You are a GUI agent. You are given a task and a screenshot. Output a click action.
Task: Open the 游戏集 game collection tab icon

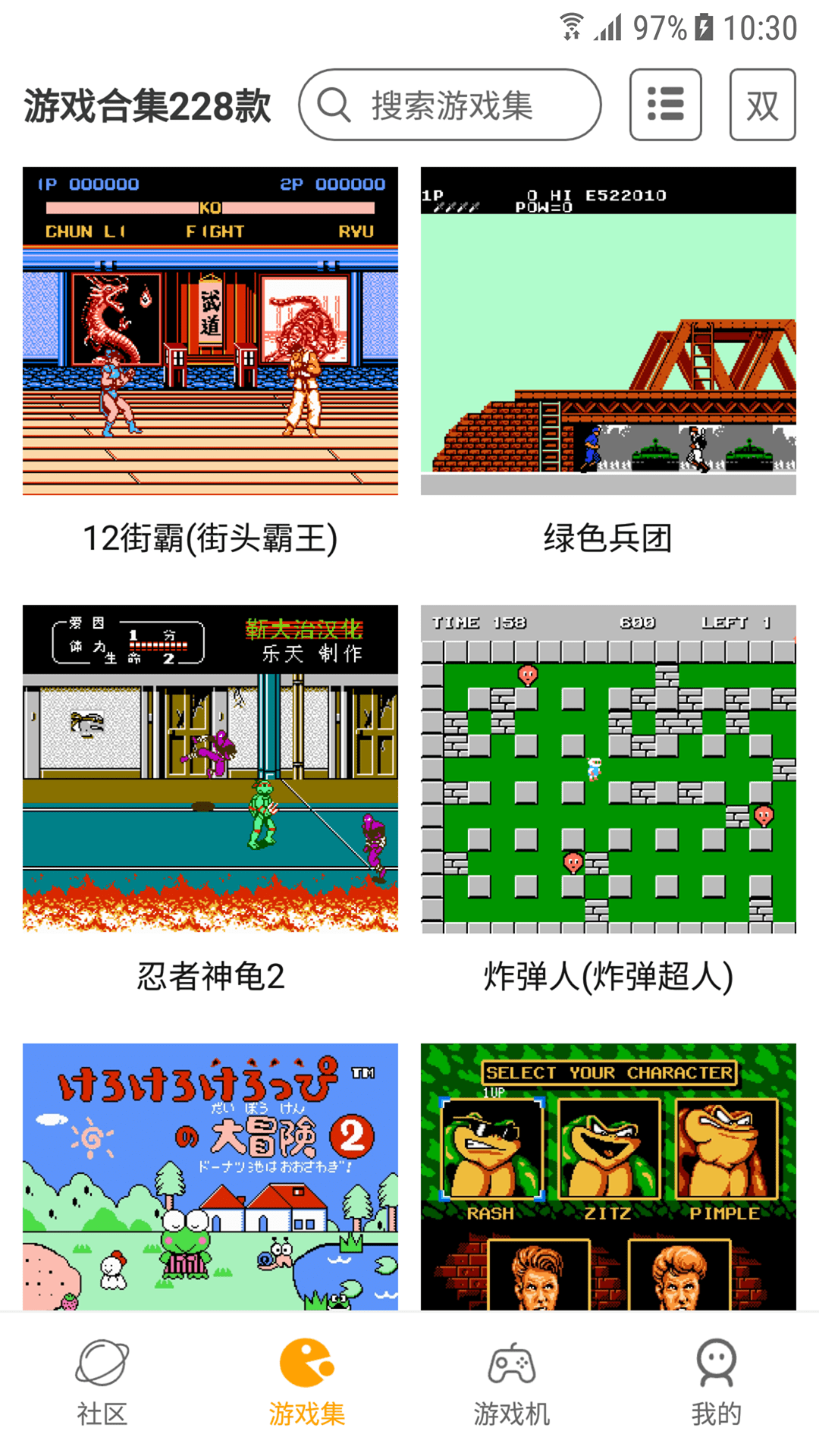[306, 1365]
